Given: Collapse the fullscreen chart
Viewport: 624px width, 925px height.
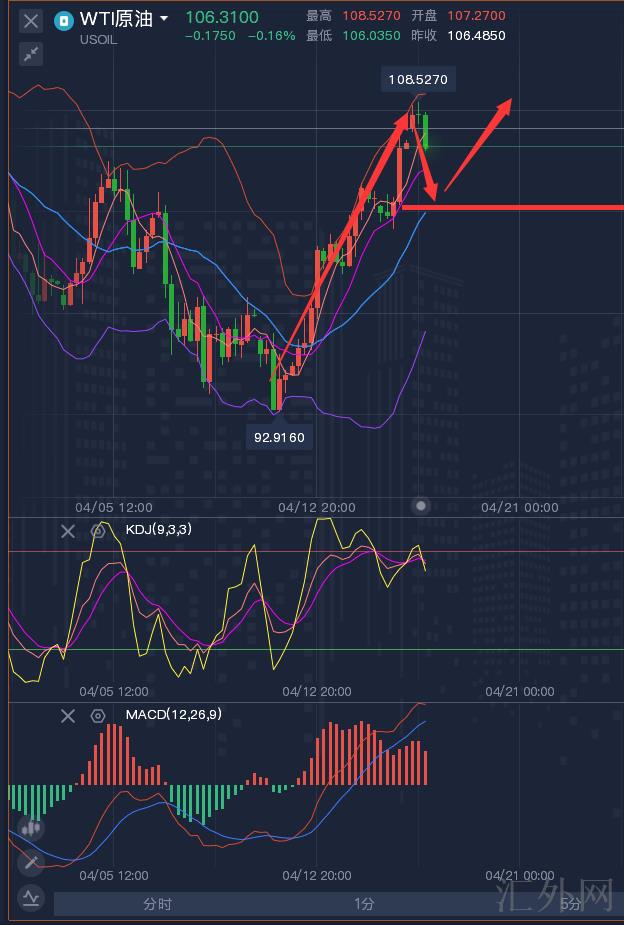Looking at the screenshot, I should point(31,55).
